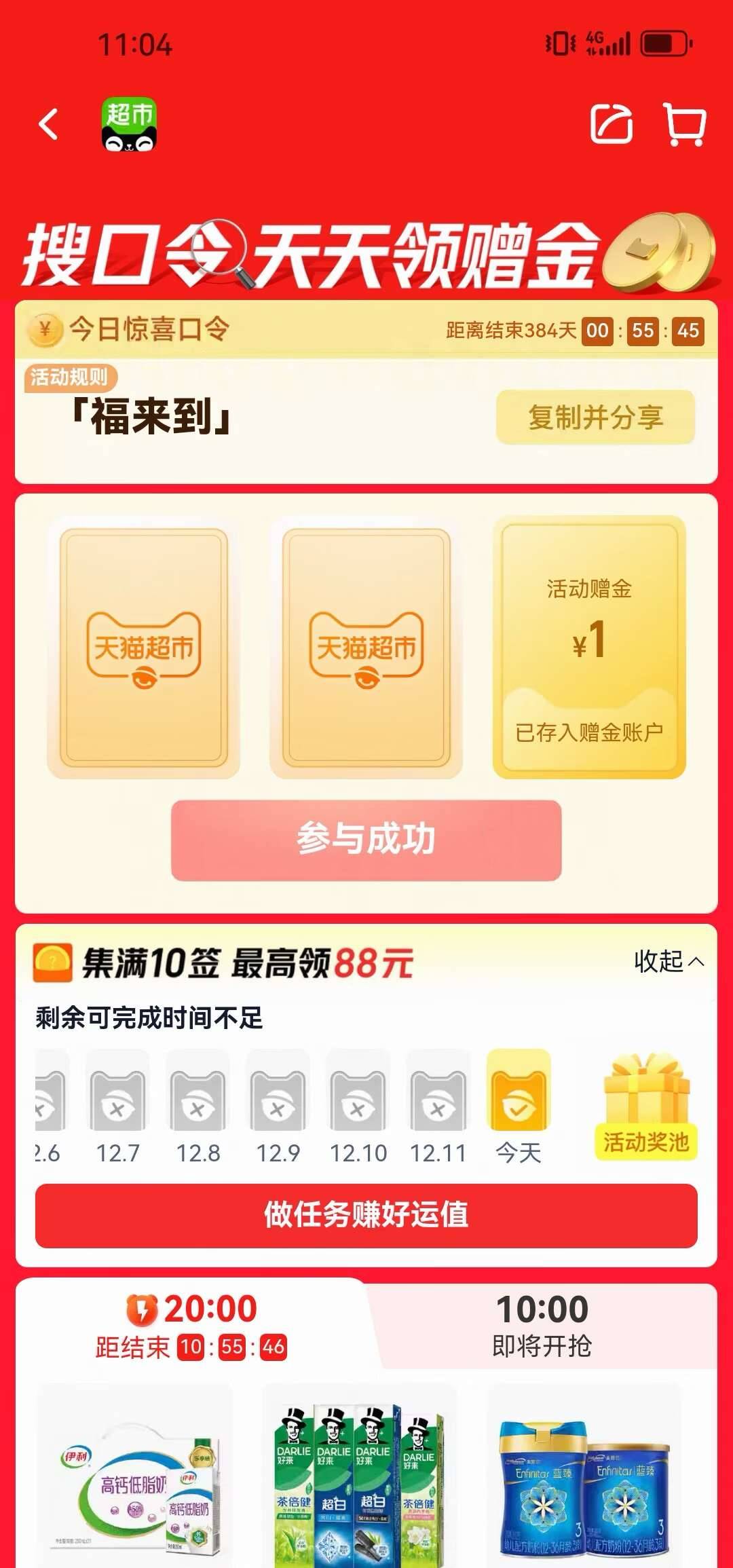Open the Enfinitas 蓝臻 milk powder product
The height and width of the screenshot is (1568, 733).
tap(584, 1480)
